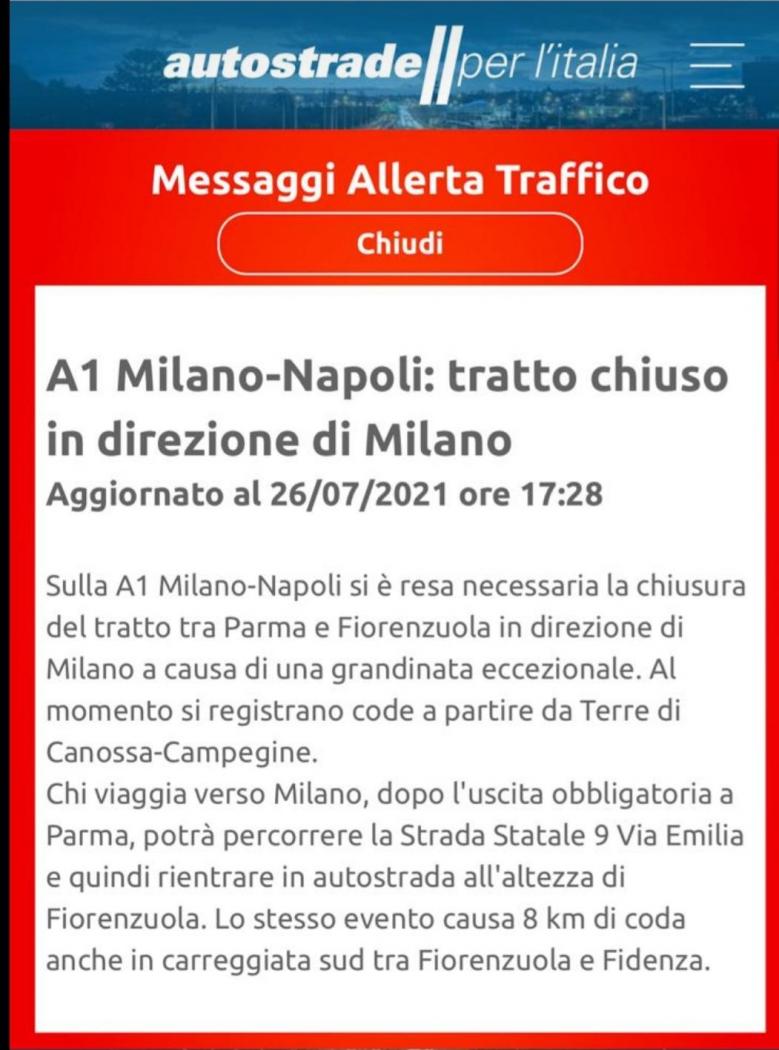
Task: Open the Autostrade per l'Italia homepage logo
Action: [x=400, y=65]
